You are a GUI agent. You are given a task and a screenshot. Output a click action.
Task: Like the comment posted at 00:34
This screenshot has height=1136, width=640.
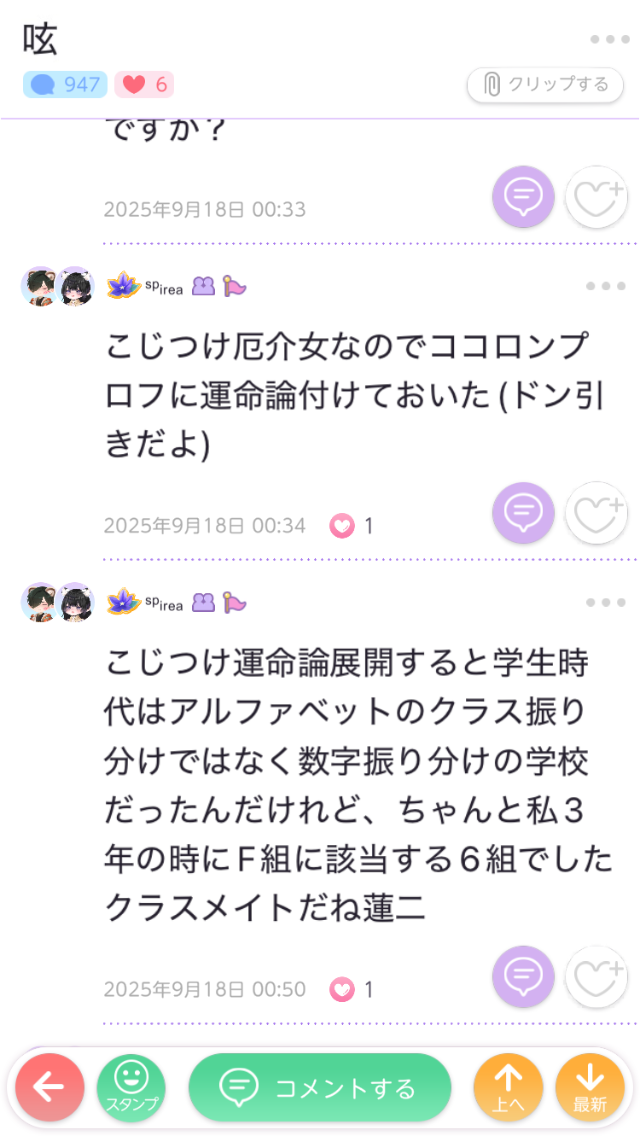[596, 513]
